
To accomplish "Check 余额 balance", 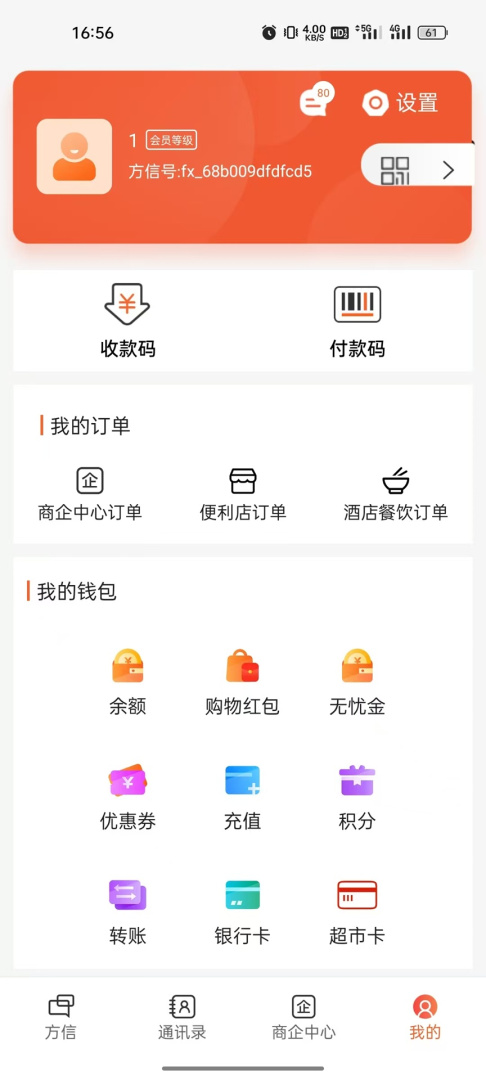I will 128,682.
